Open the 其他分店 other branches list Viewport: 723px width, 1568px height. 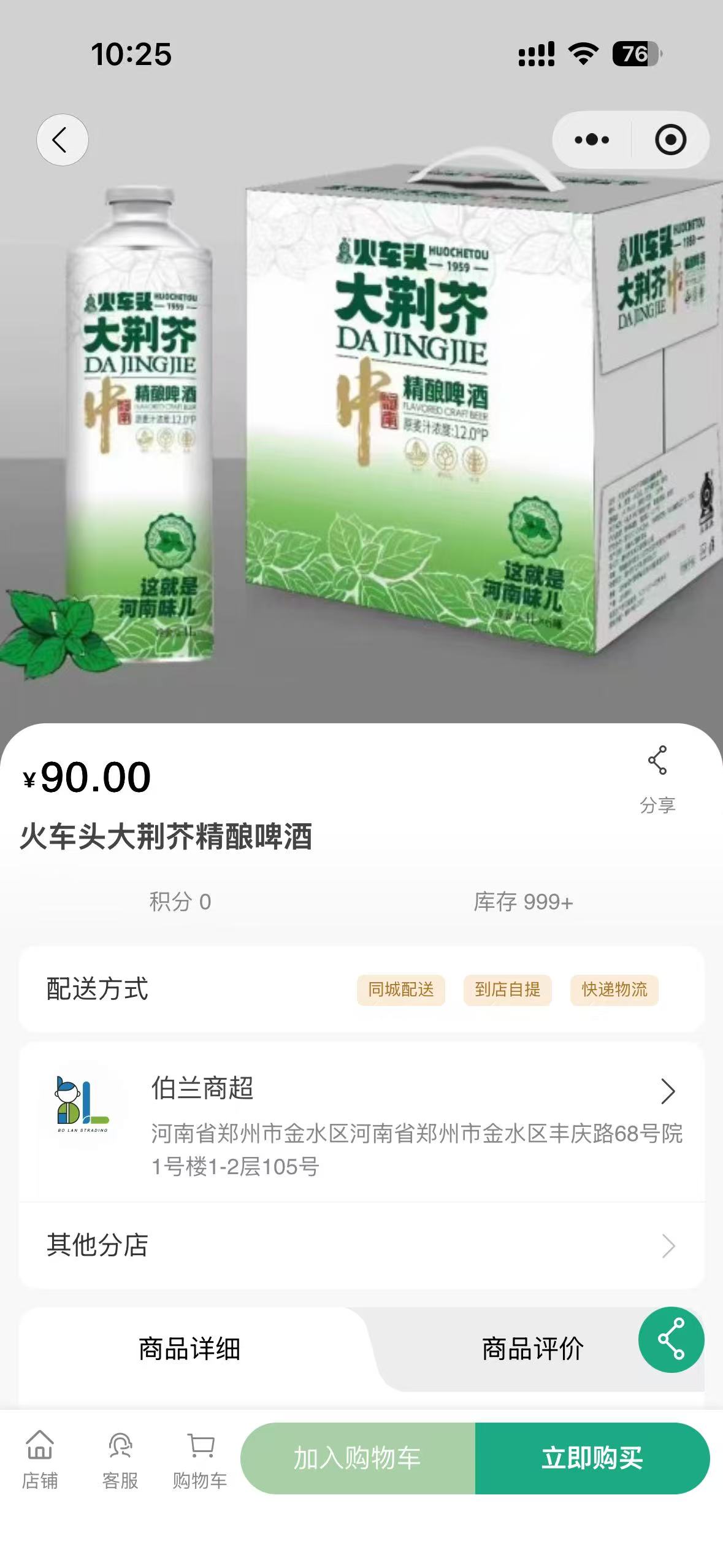point(362,1245)
